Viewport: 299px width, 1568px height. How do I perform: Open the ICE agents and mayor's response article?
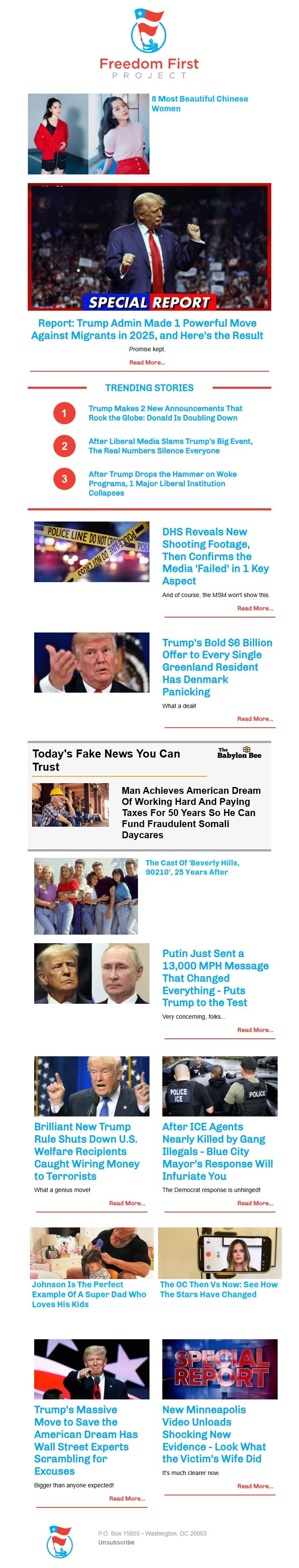(x=217, y=1151)
